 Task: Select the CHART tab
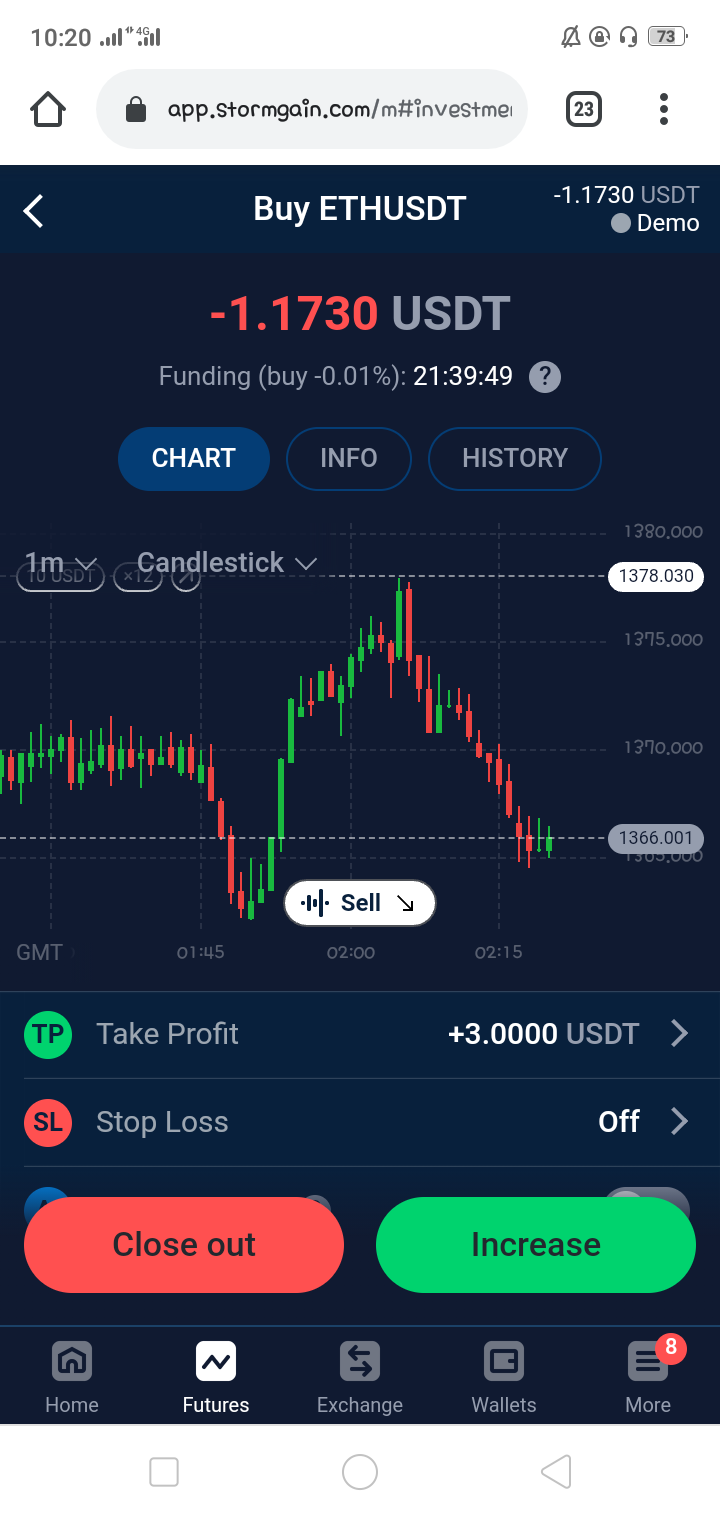click(x=194, y=458)
